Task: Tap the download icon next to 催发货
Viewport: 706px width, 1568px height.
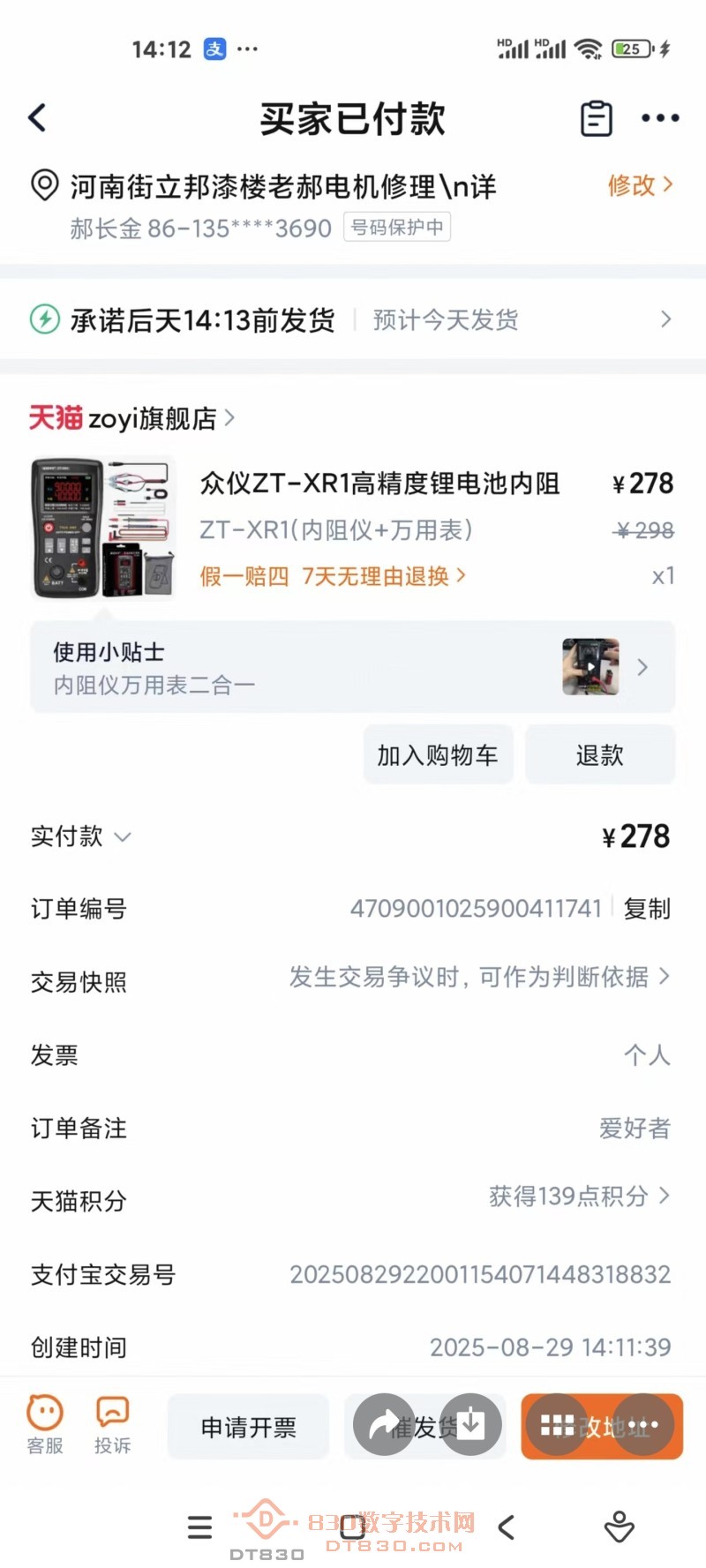Action: (471, 1424)
